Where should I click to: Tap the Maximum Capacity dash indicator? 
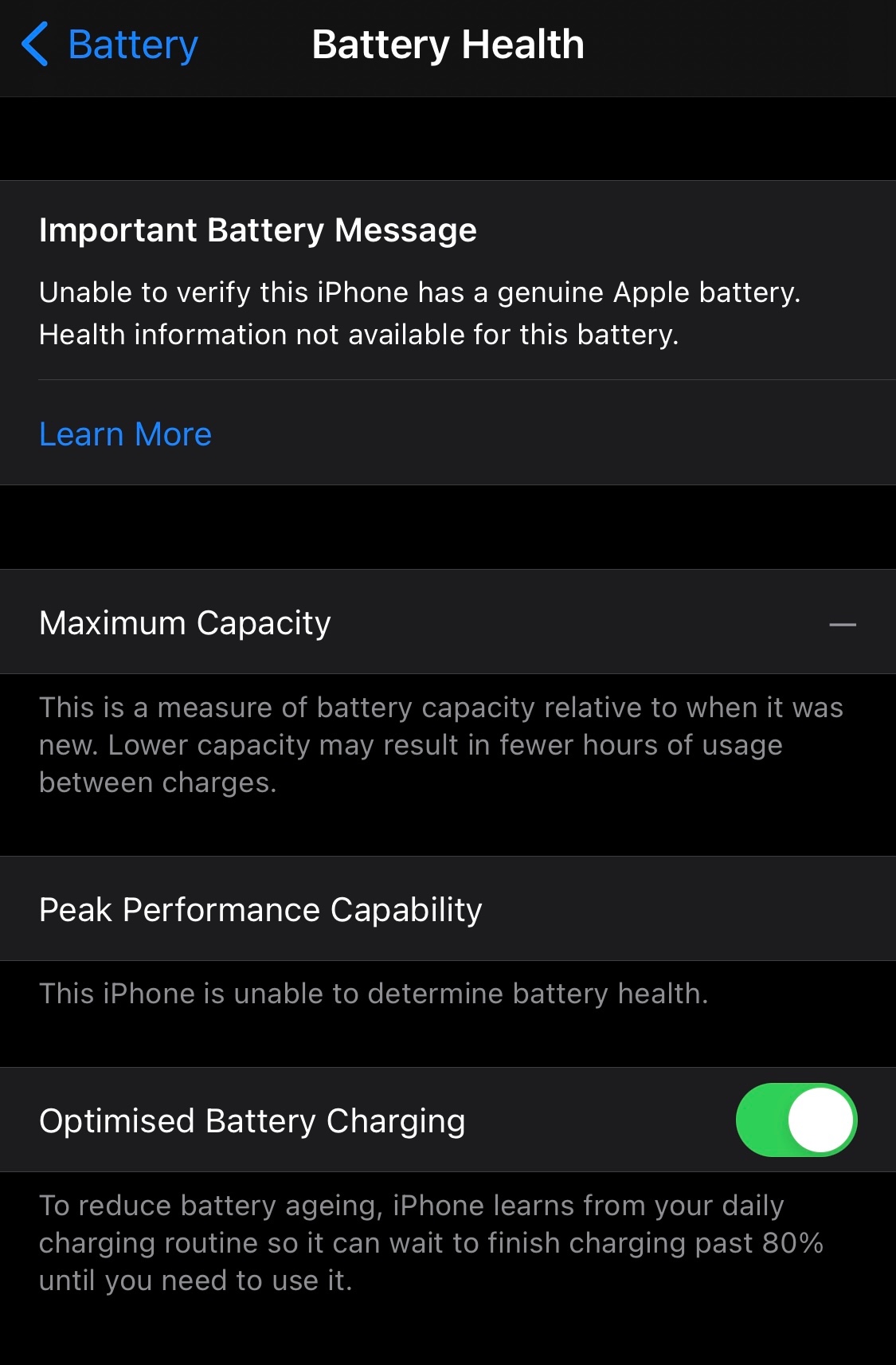(843, 623)
